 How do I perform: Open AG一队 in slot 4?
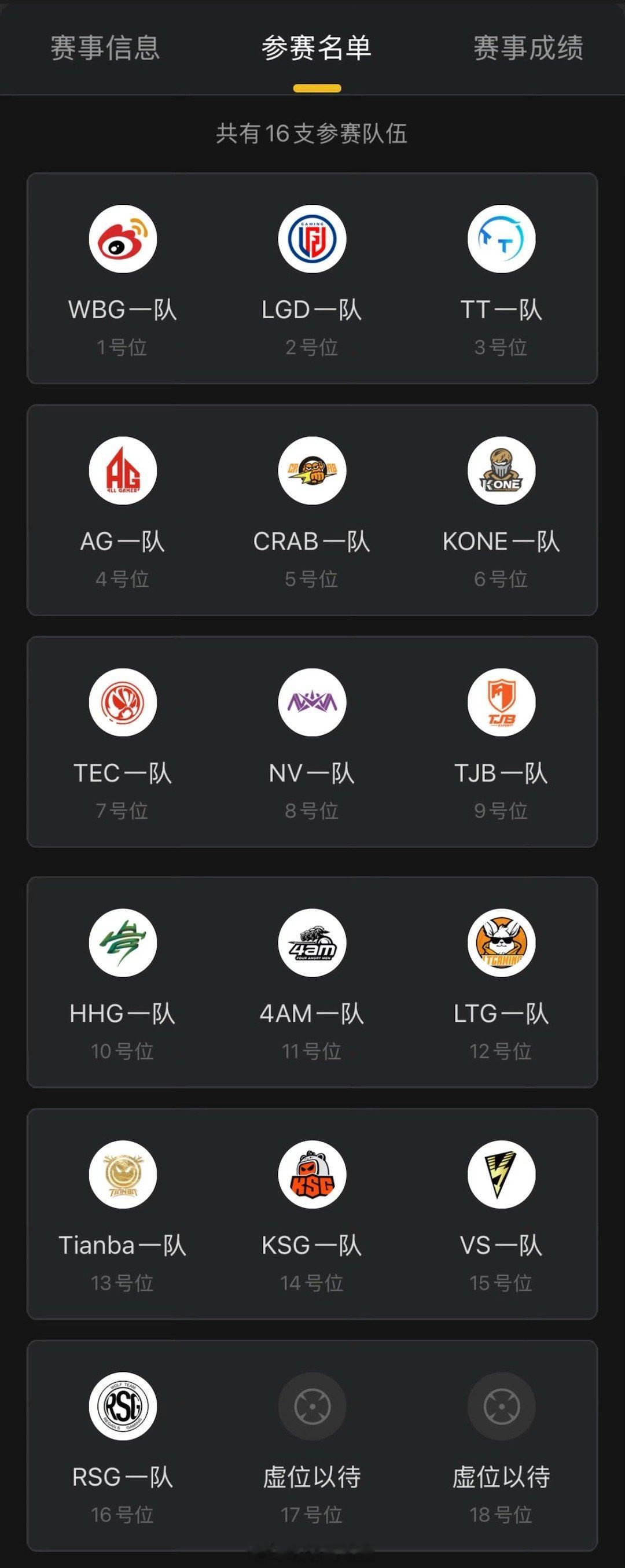pos(123,470)
